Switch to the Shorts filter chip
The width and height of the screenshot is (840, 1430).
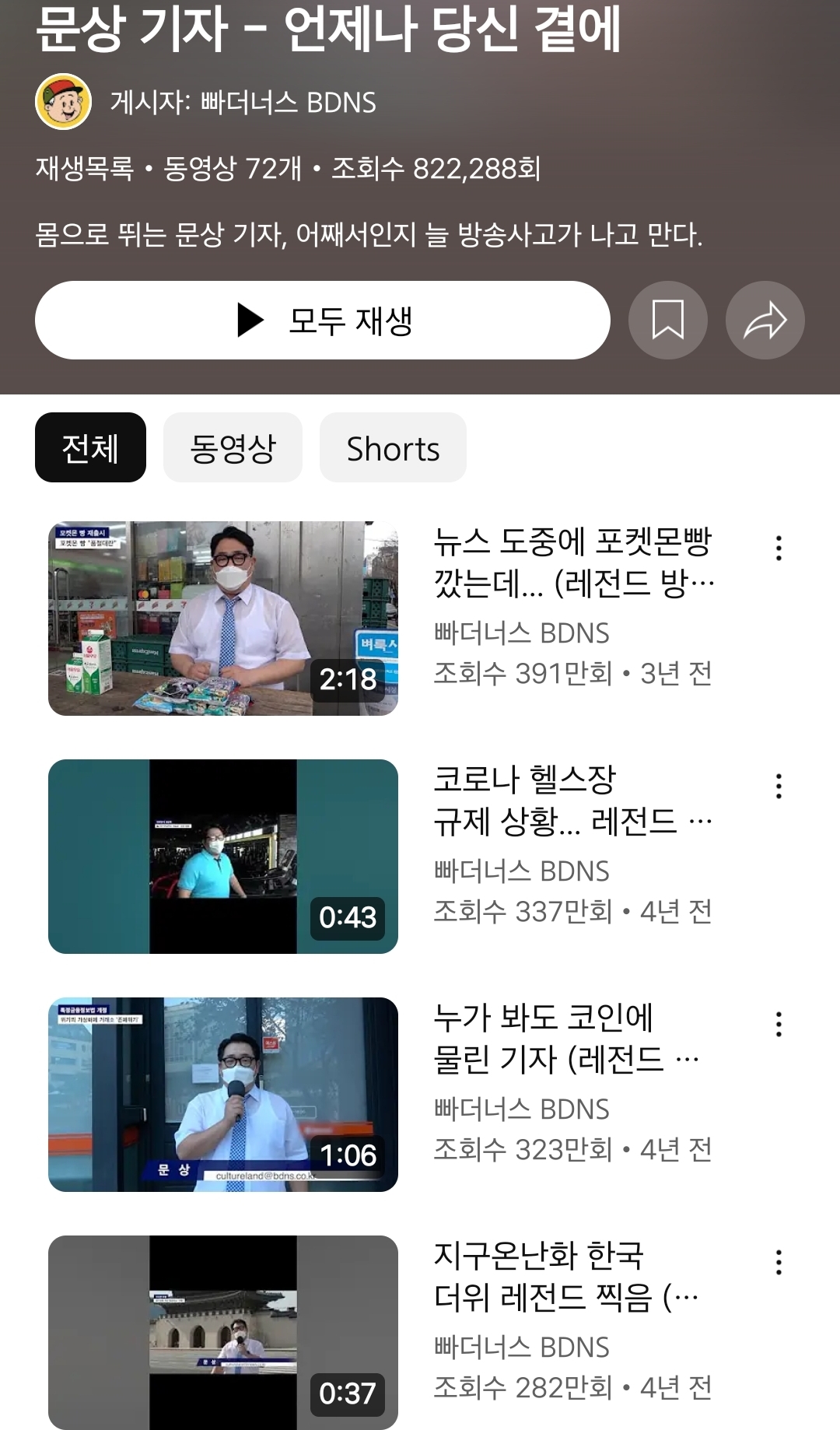click(393, 447)
